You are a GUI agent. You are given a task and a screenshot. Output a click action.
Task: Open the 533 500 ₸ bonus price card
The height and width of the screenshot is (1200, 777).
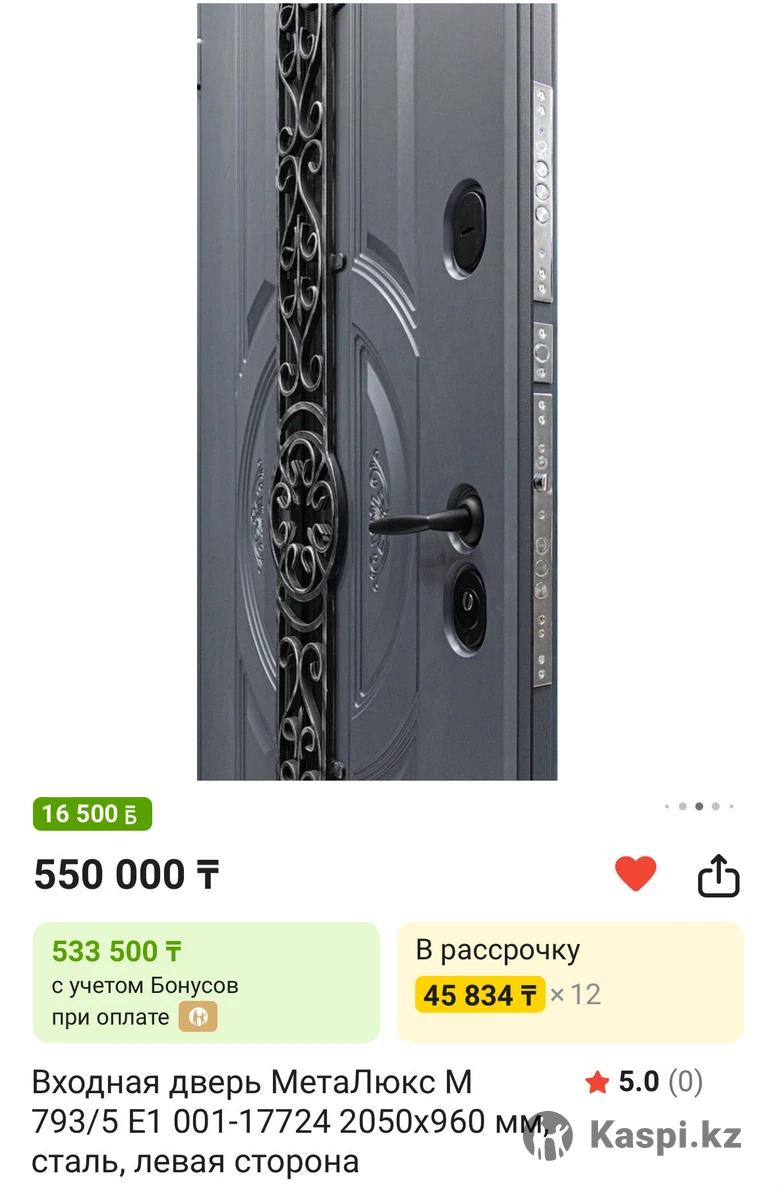pyautogui.click(x=206, y=981)
